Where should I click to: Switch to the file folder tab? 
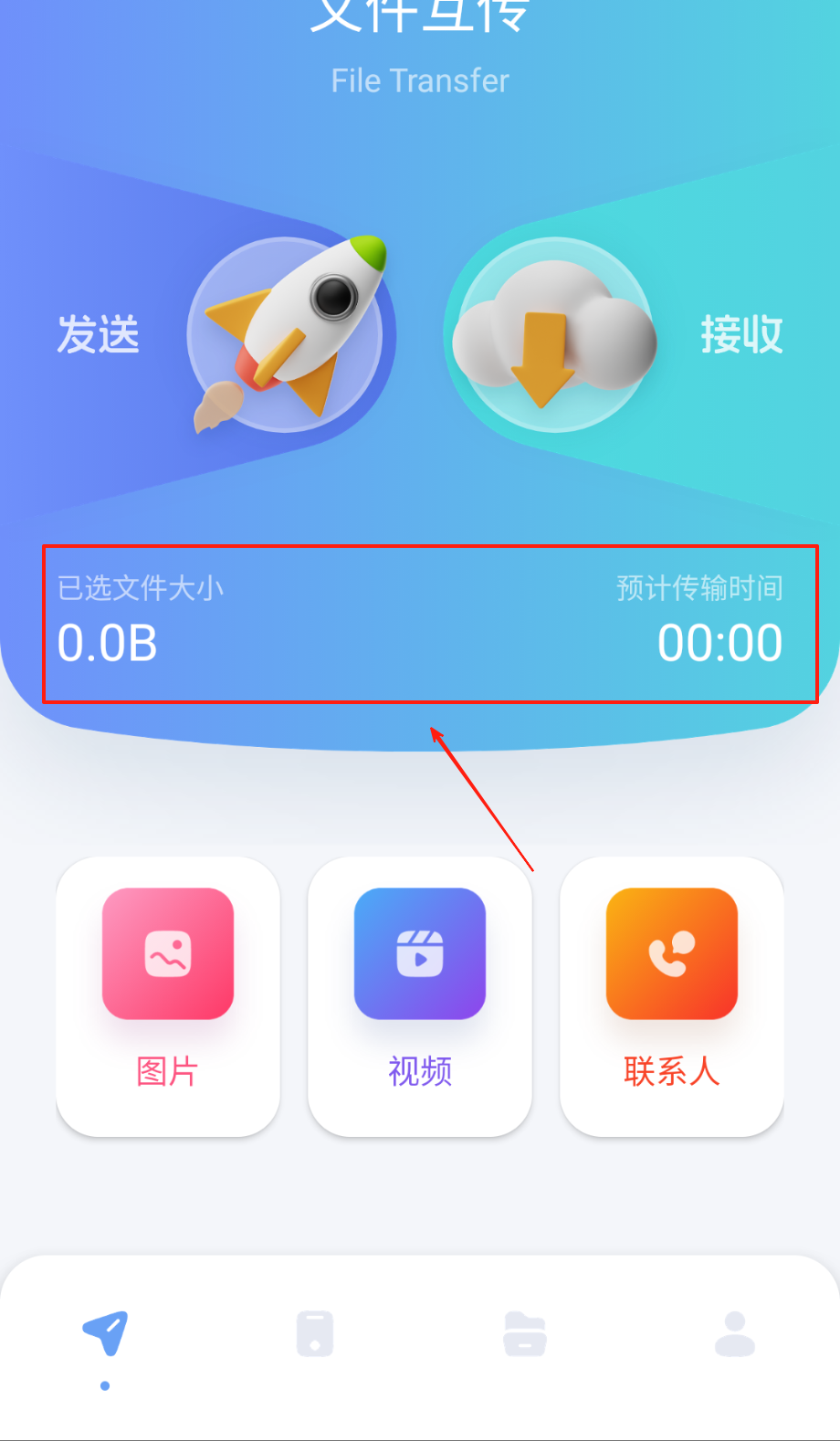525,1334
